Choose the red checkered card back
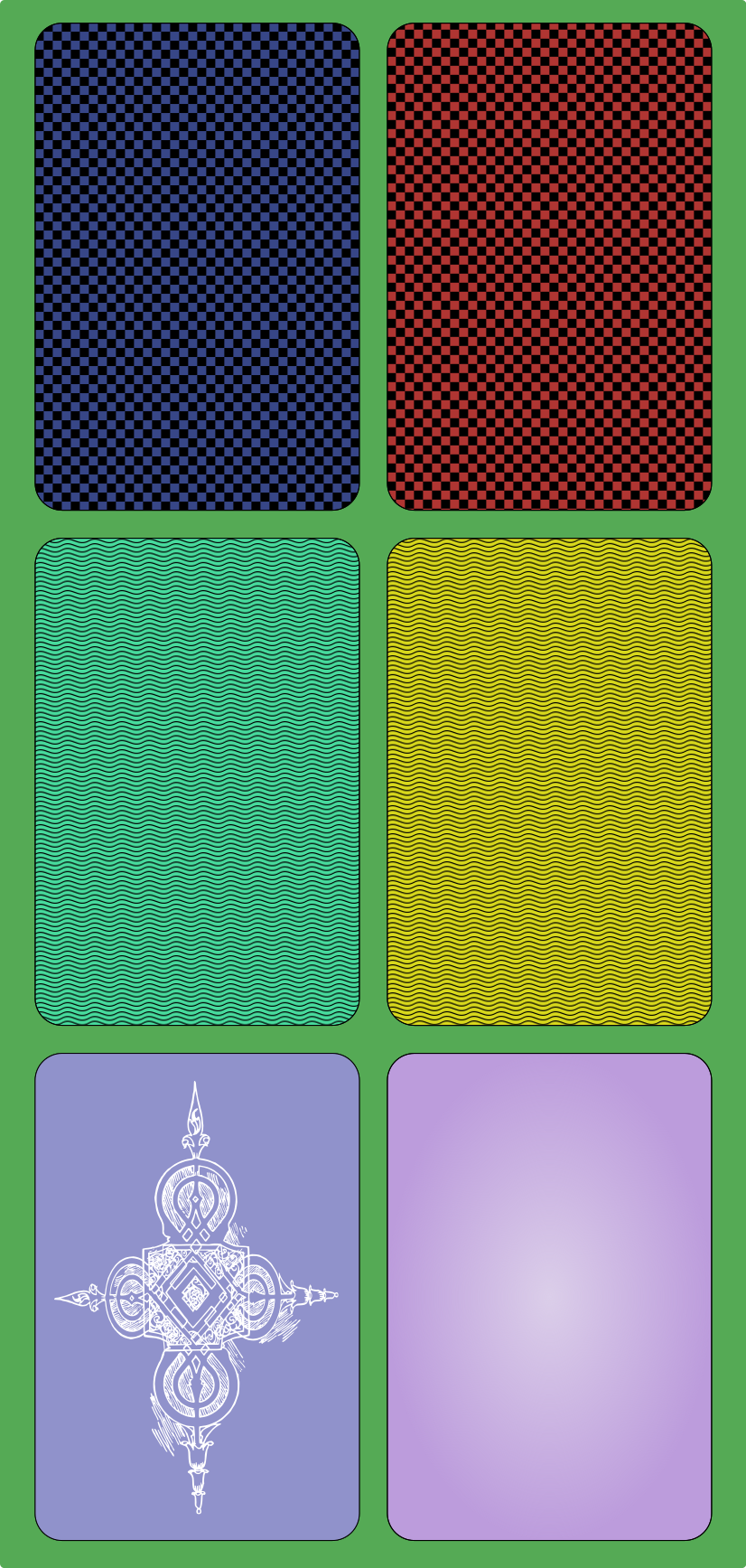 point(549,267)
